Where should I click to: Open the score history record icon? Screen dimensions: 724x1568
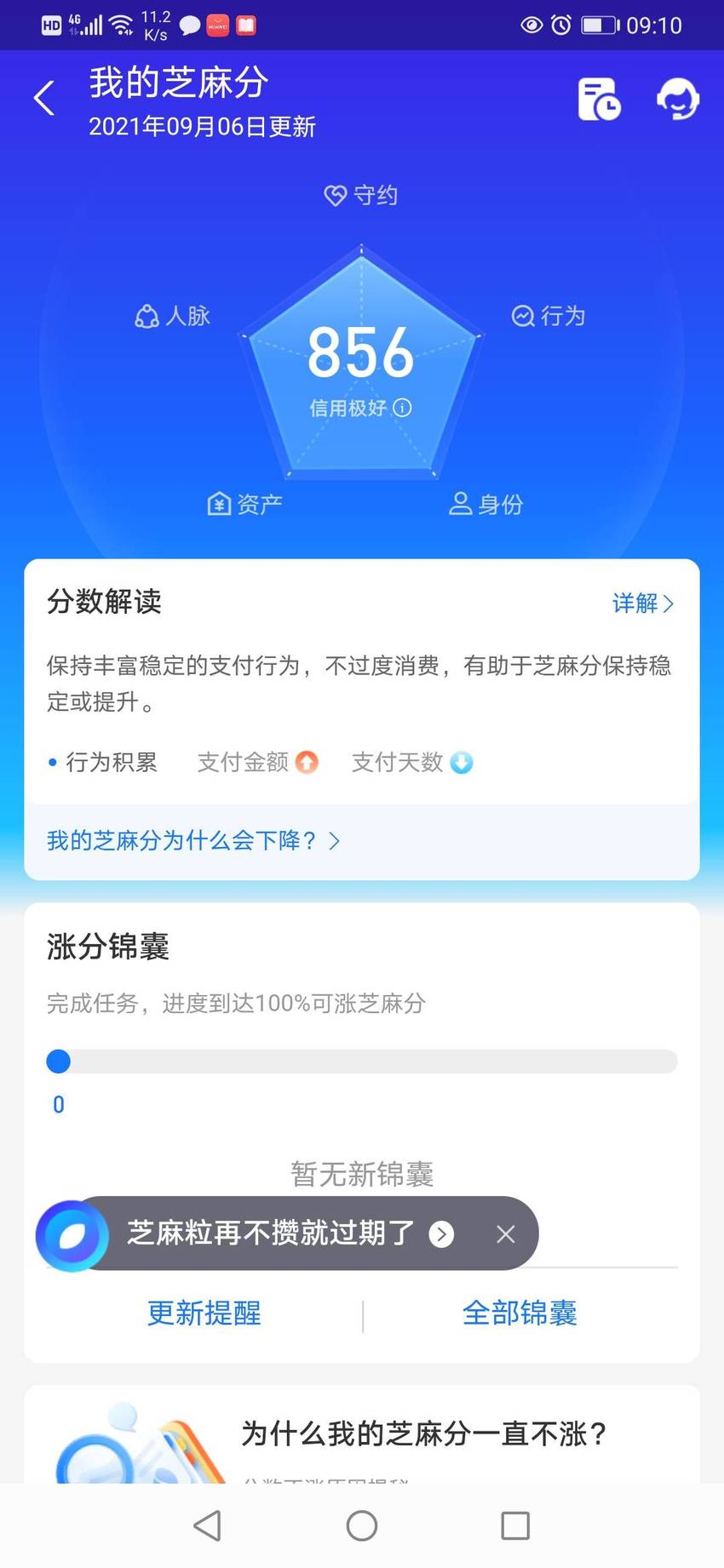click(599, 99)
